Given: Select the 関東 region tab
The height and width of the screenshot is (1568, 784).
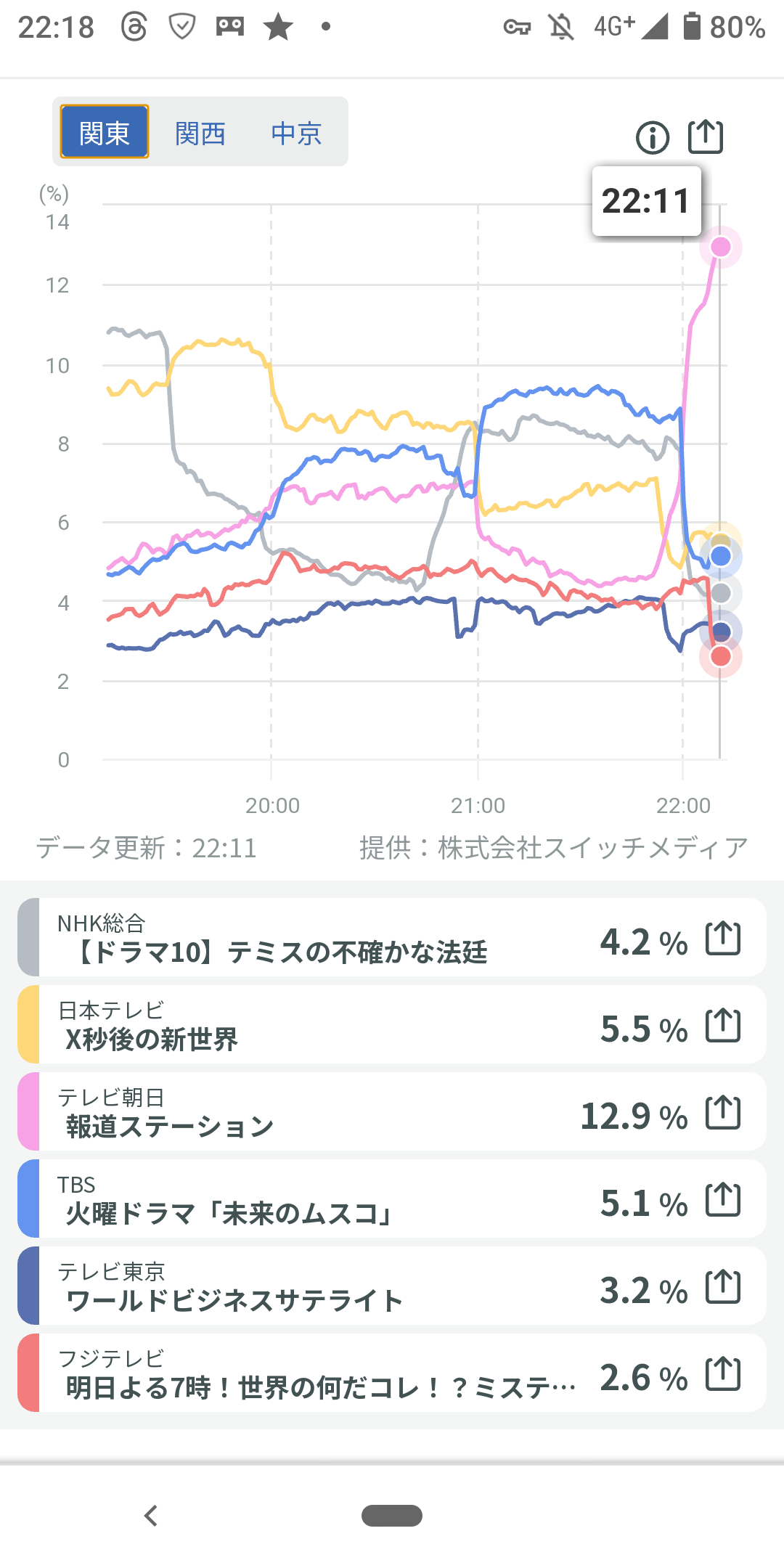Looking at the screenshot, I should 105,132.
